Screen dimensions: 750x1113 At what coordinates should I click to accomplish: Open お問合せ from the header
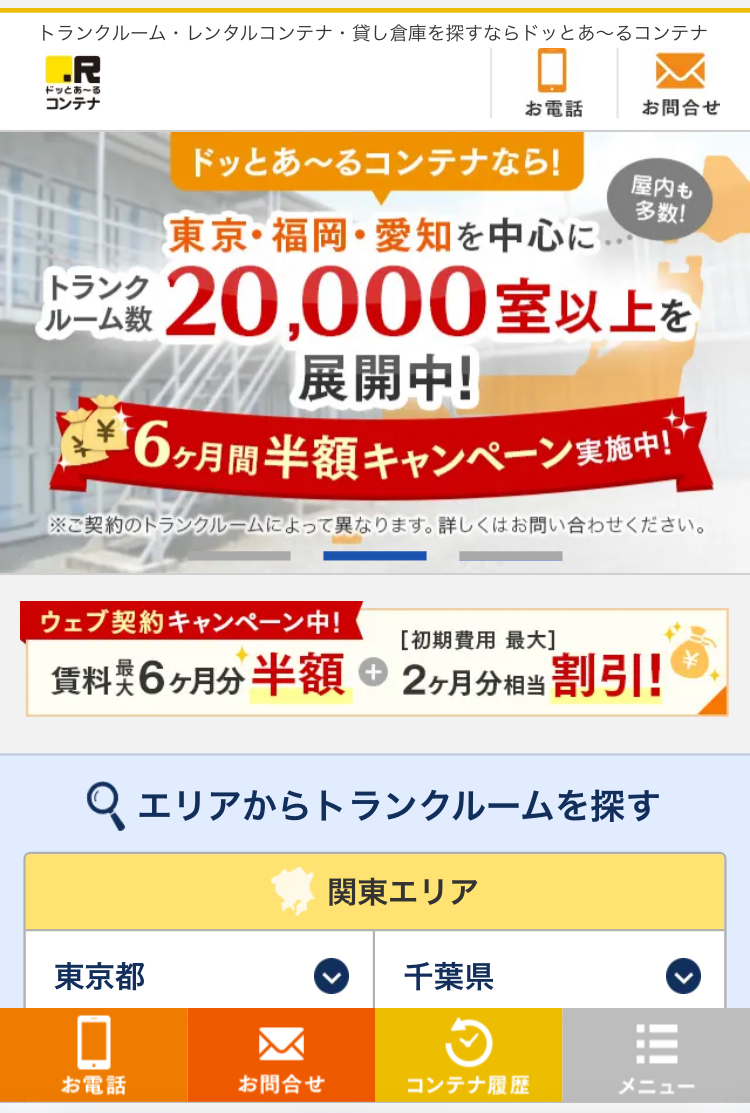[680, 84]
